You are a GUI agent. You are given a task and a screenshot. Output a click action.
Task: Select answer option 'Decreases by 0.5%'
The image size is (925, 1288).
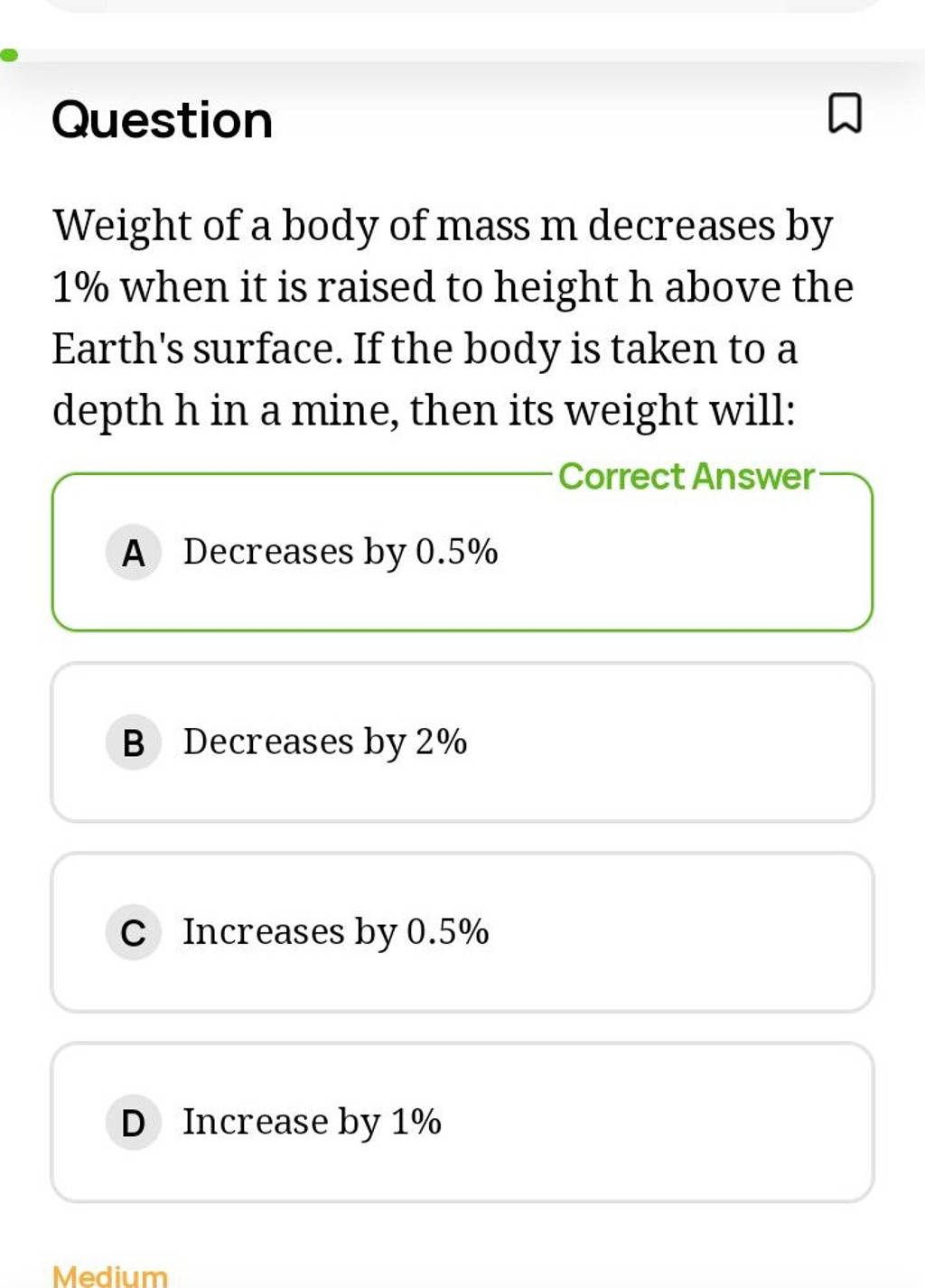pyautogui.click(x=339, y=551)
